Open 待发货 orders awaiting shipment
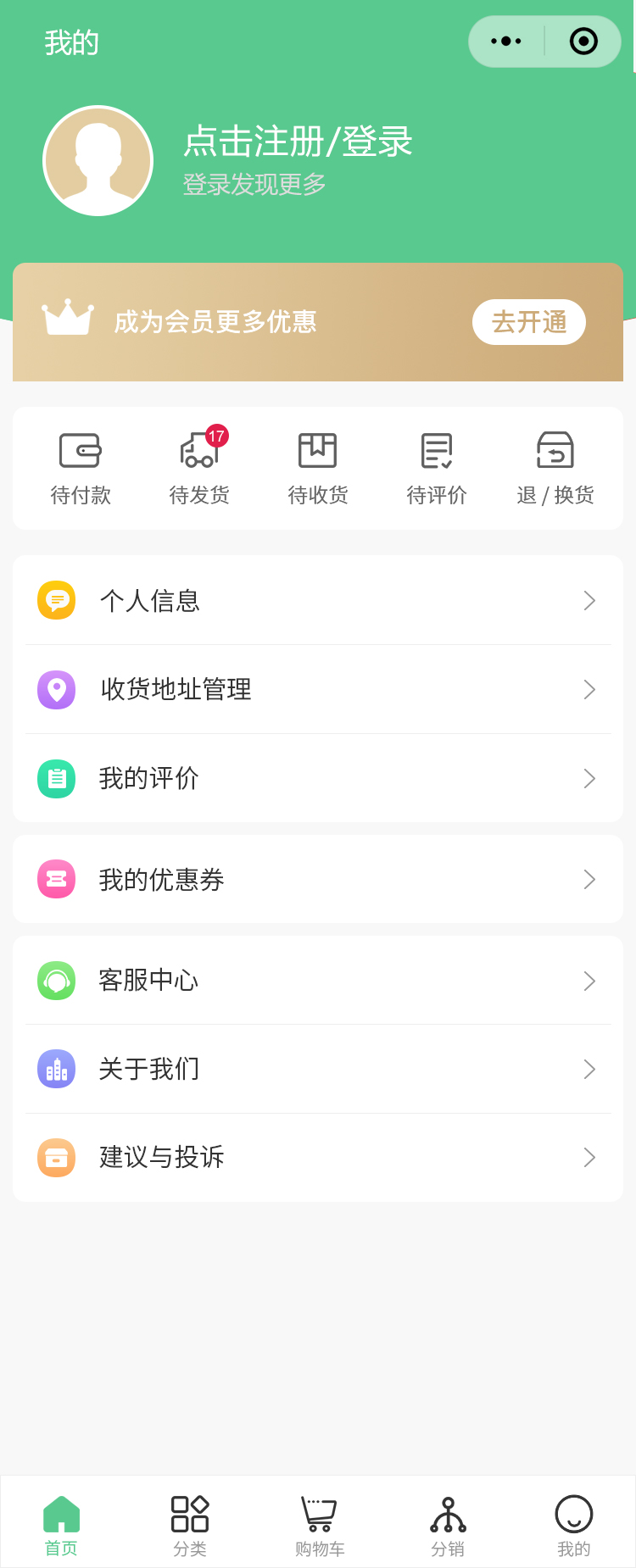This screenshot has height=1568, width=636. tap(199, 469)
